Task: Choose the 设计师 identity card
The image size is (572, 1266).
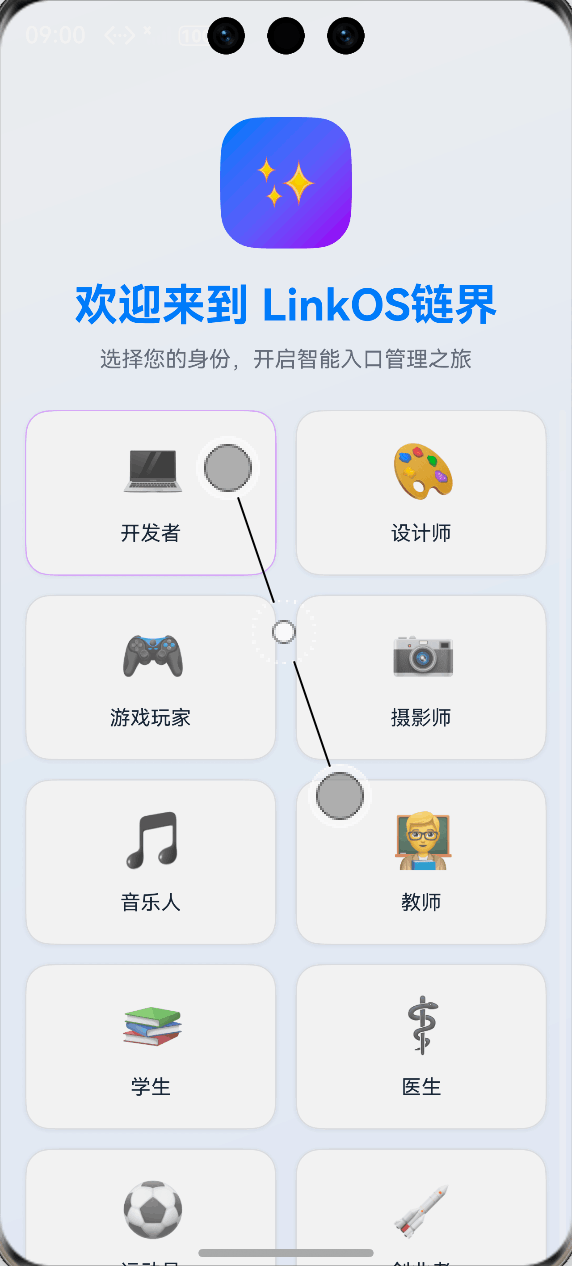Action: click(421, 493)
